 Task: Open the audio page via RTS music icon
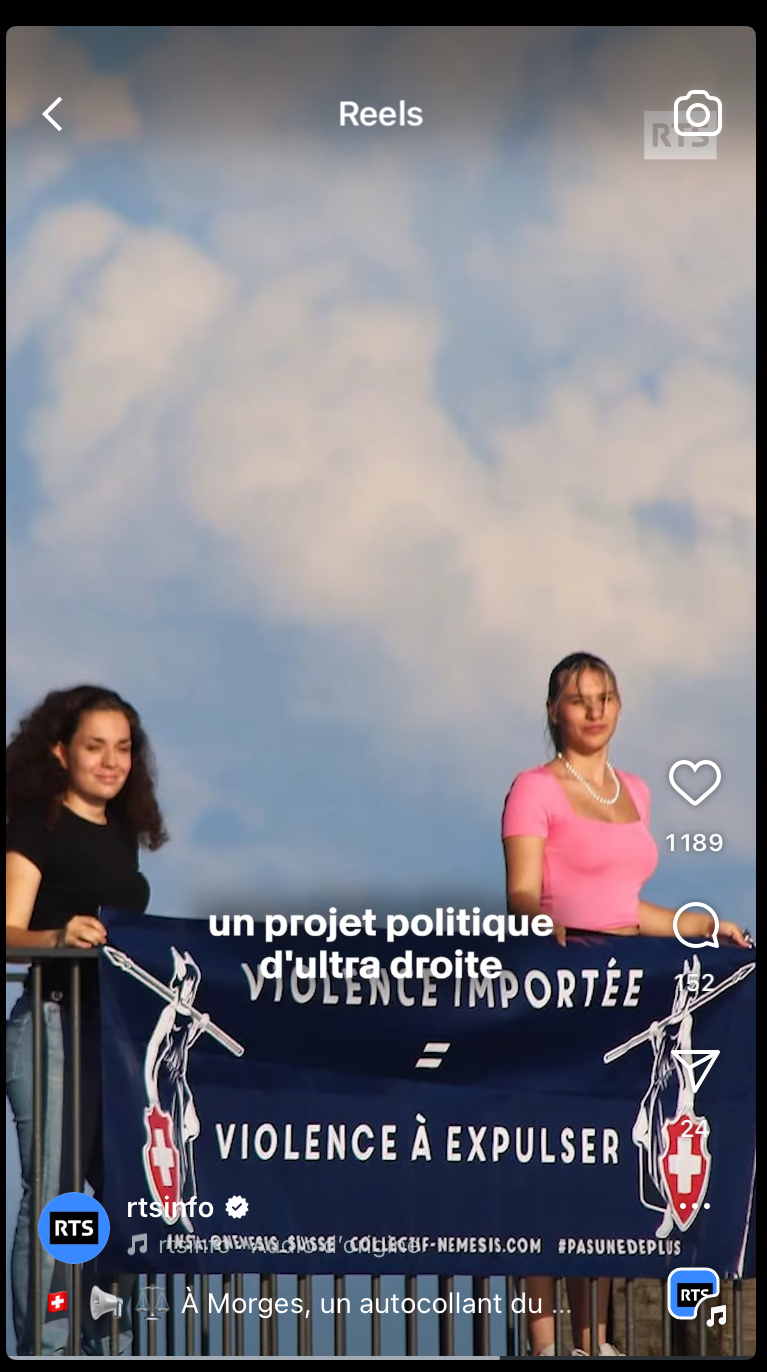click(x=695, y=1296)
